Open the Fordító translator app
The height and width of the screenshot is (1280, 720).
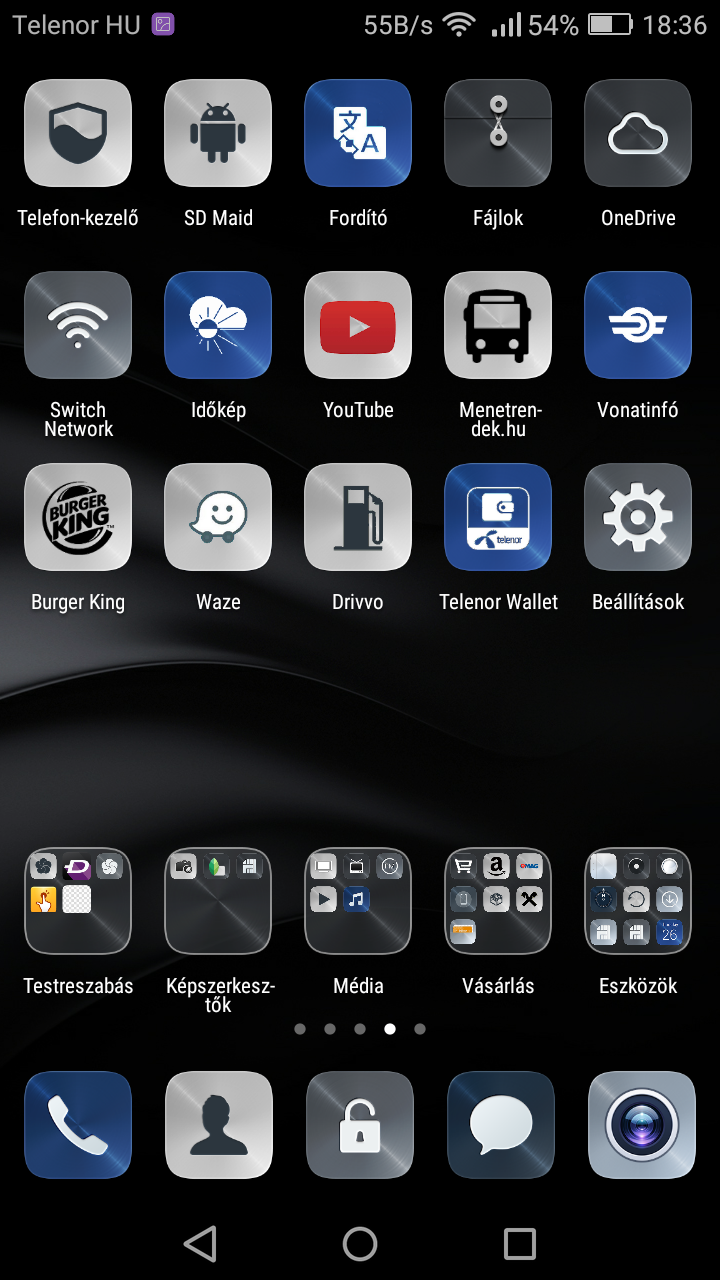tap(358, 134)
